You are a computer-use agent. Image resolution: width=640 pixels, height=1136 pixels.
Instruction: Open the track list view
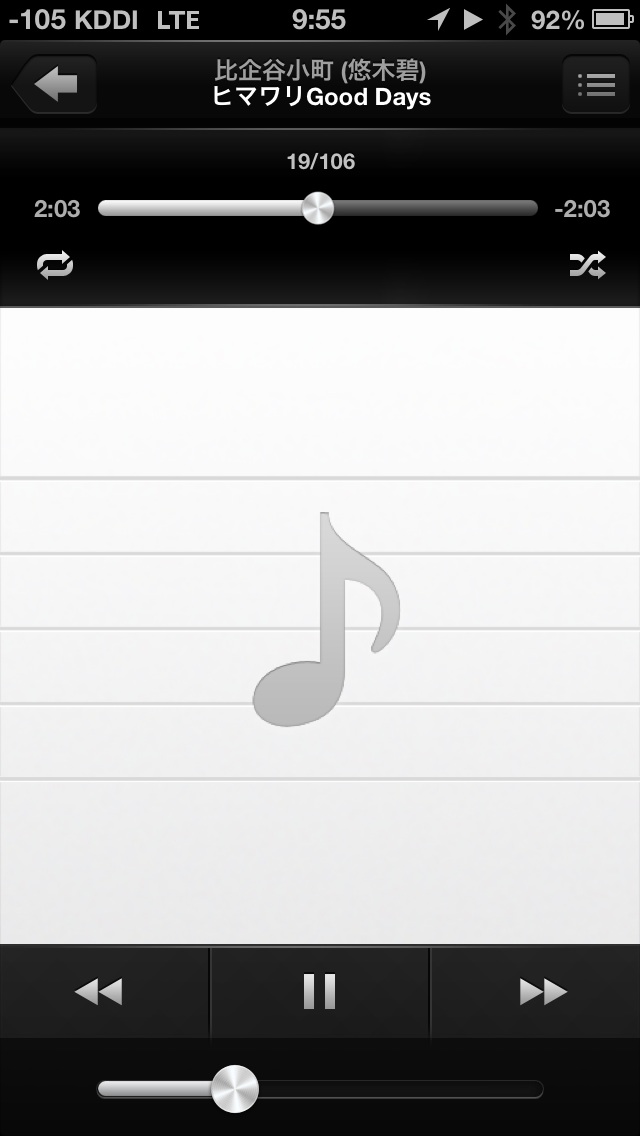point(596,85)
